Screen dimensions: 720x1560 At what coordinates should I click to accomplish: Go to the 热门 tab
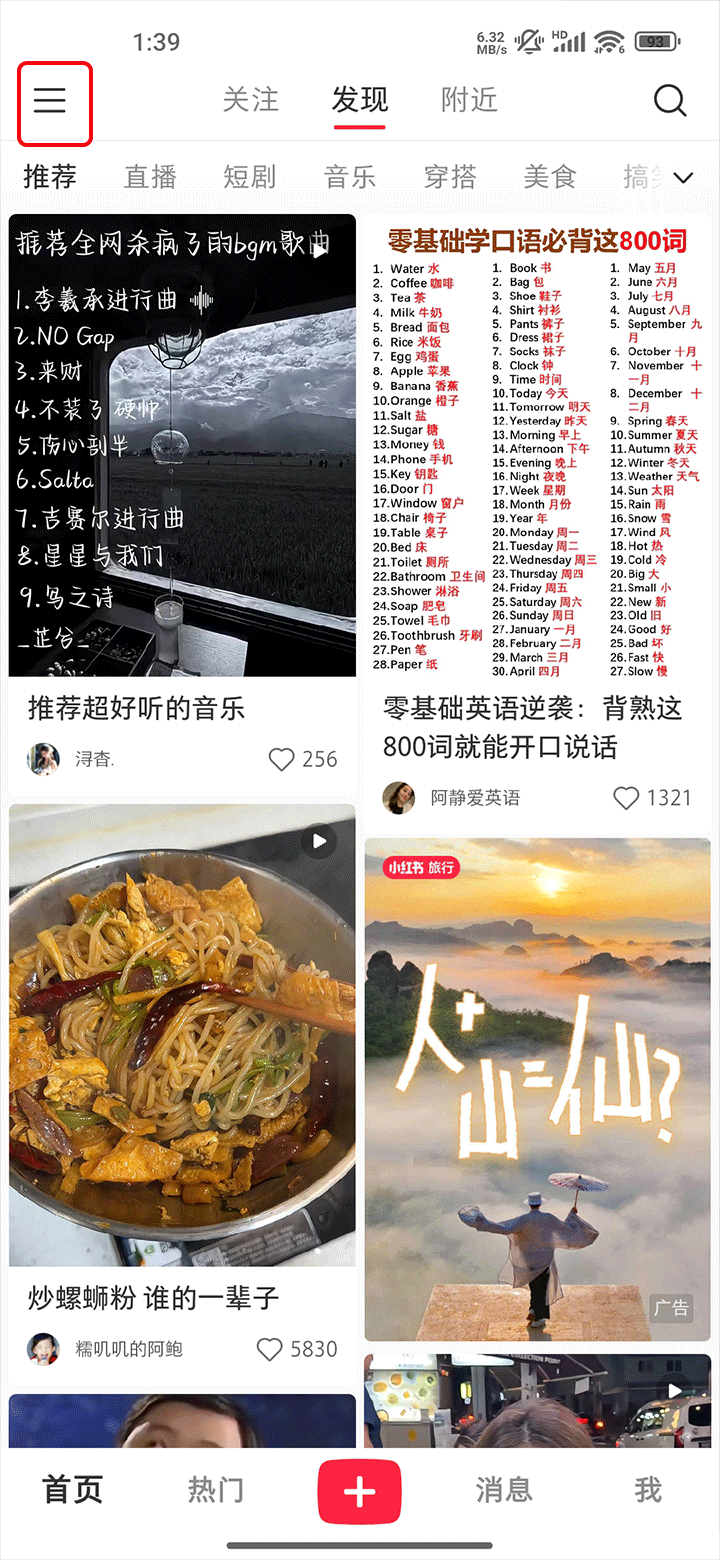point(216,1490)
